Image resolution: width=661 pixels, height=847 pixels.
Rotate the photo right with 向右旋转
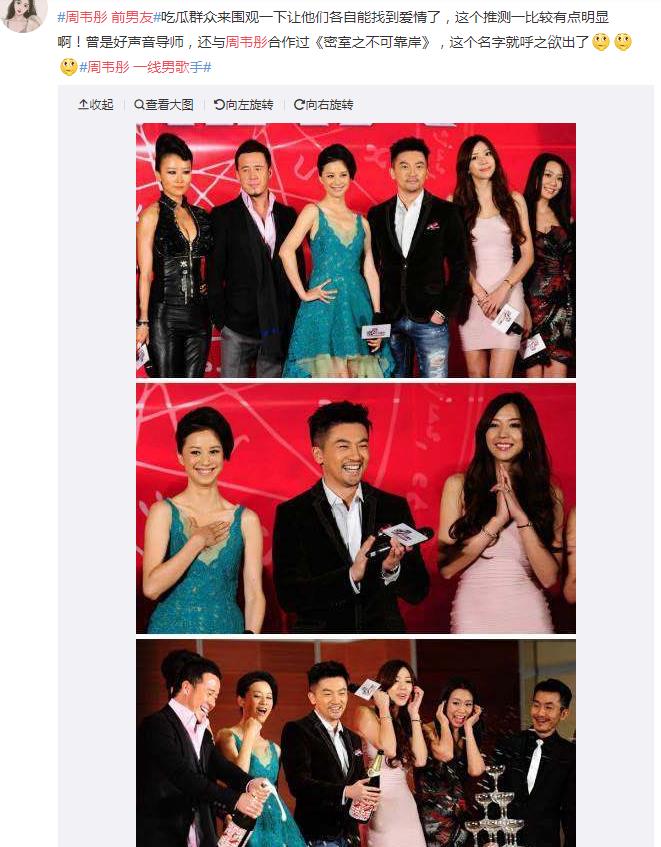(x=324, y=105)
